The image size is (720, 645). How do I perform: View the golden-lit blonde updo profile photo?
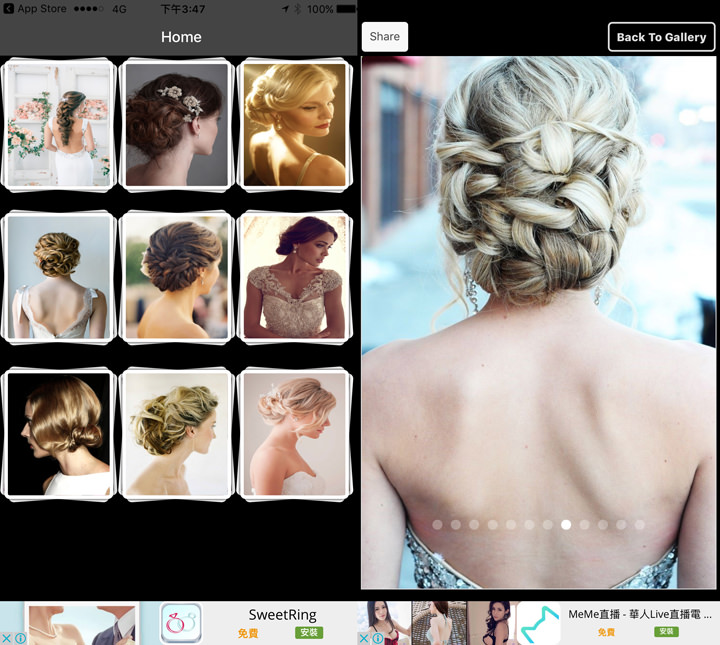(295, 125)
